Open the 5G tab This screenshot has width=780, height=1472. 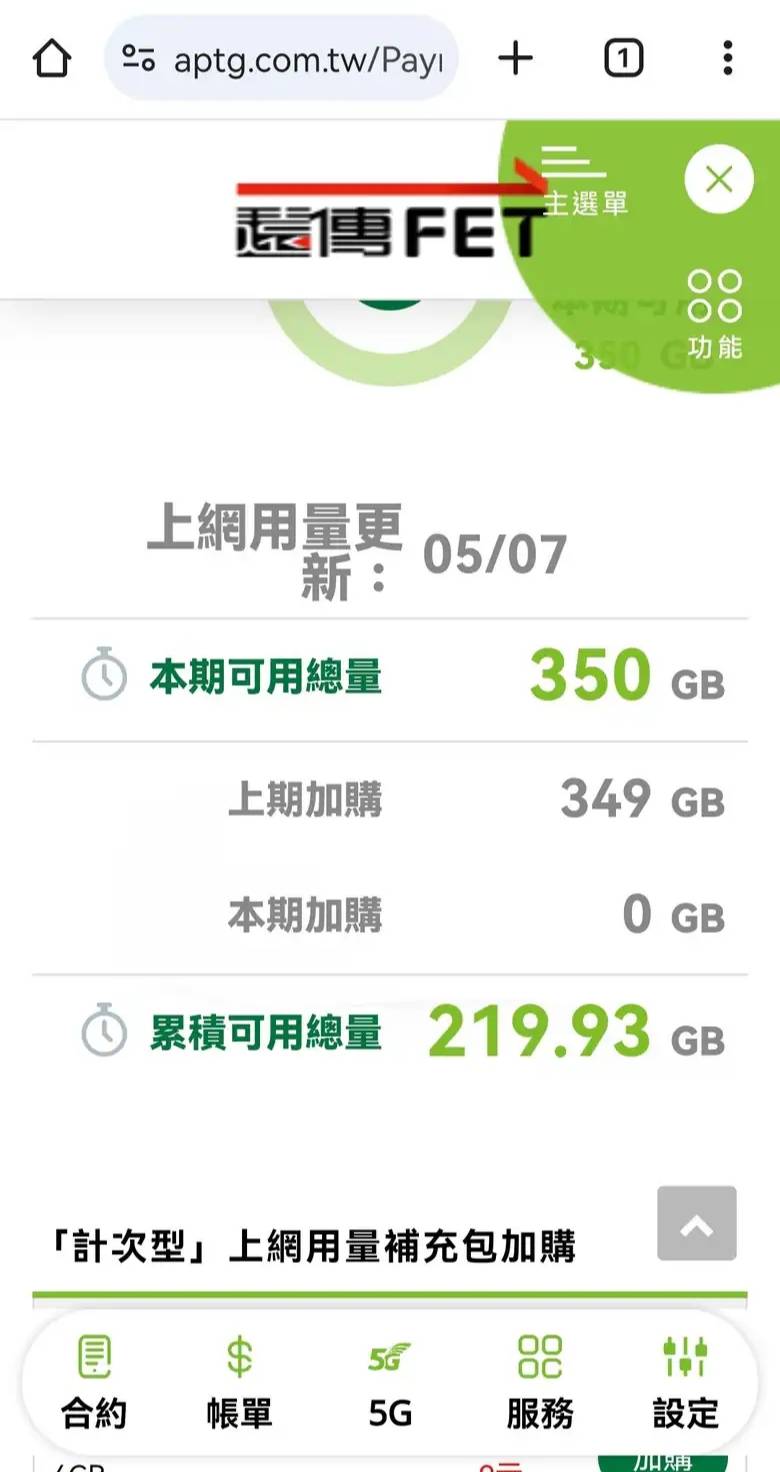(390, 1382)
